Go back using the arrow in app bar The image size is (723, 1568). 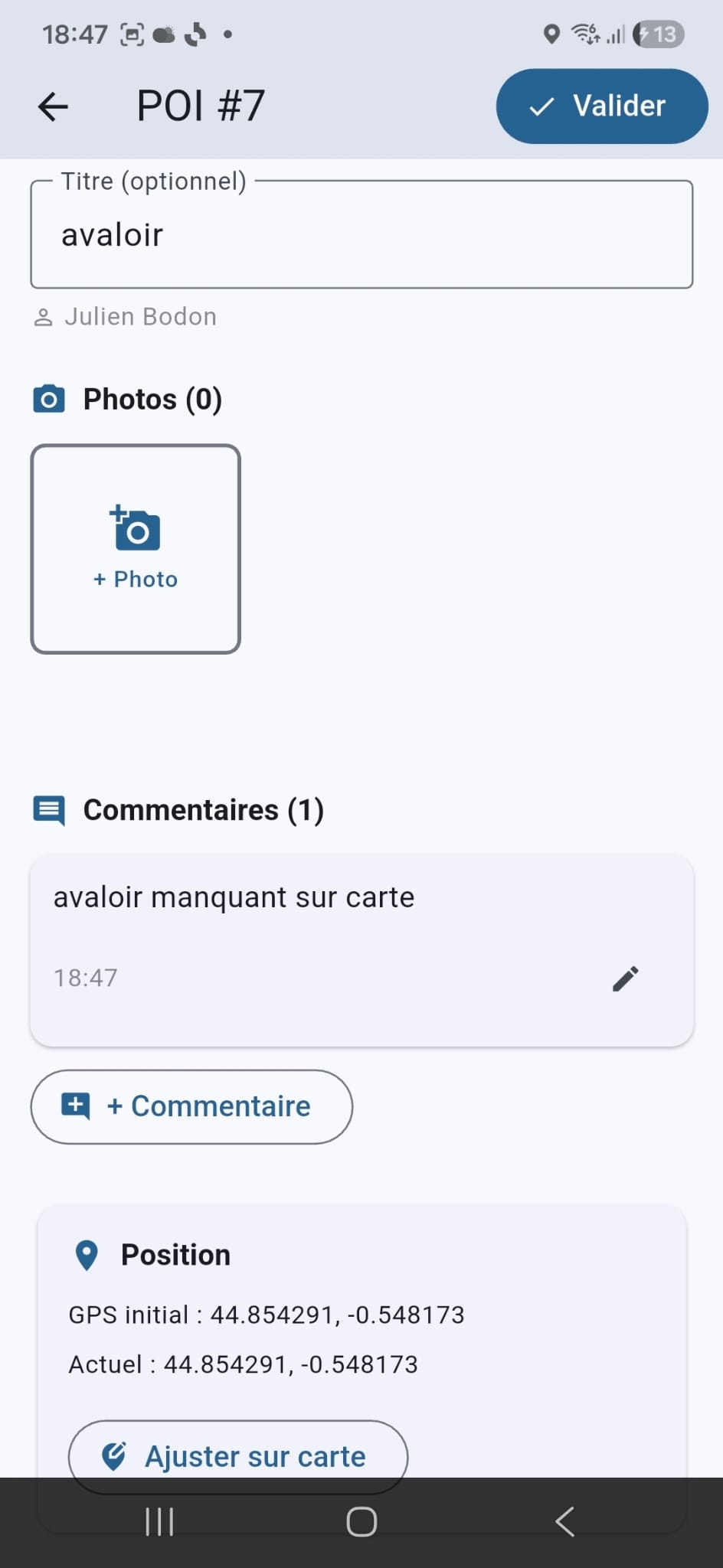pyautogui.click(x=53, y=106)
